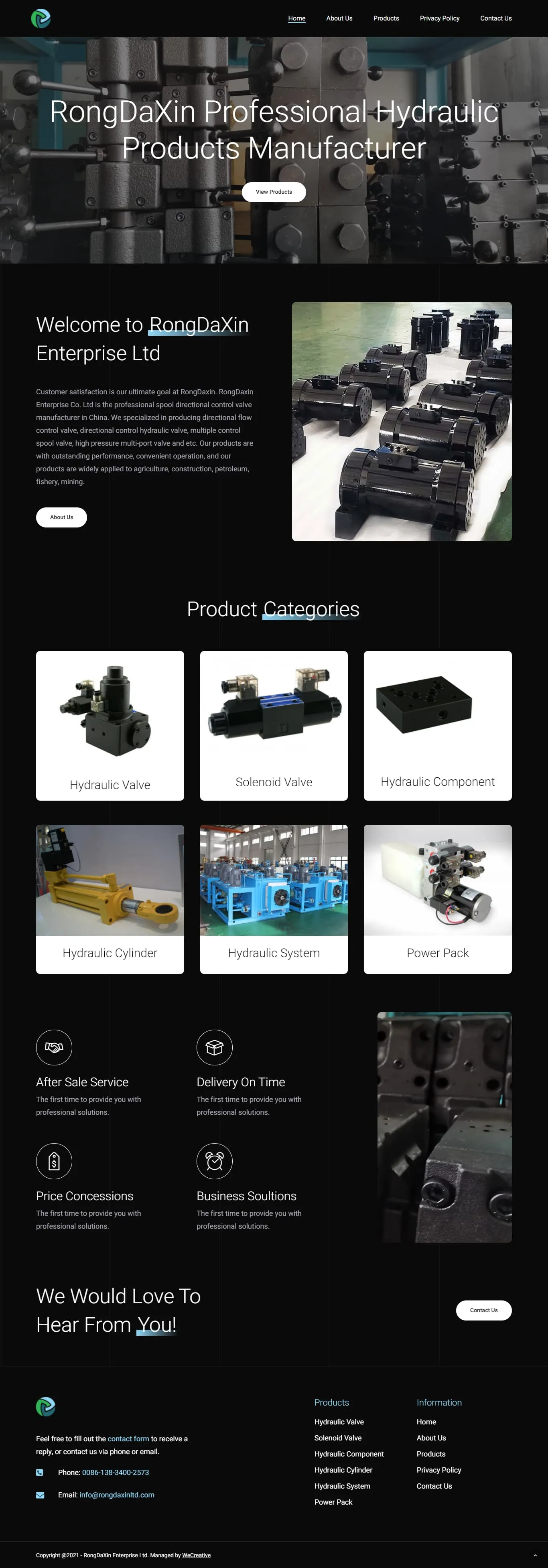Open Privacy Policy in footer Information list
This screenshot has width=548, height=1568.
tap(438, 1470)
